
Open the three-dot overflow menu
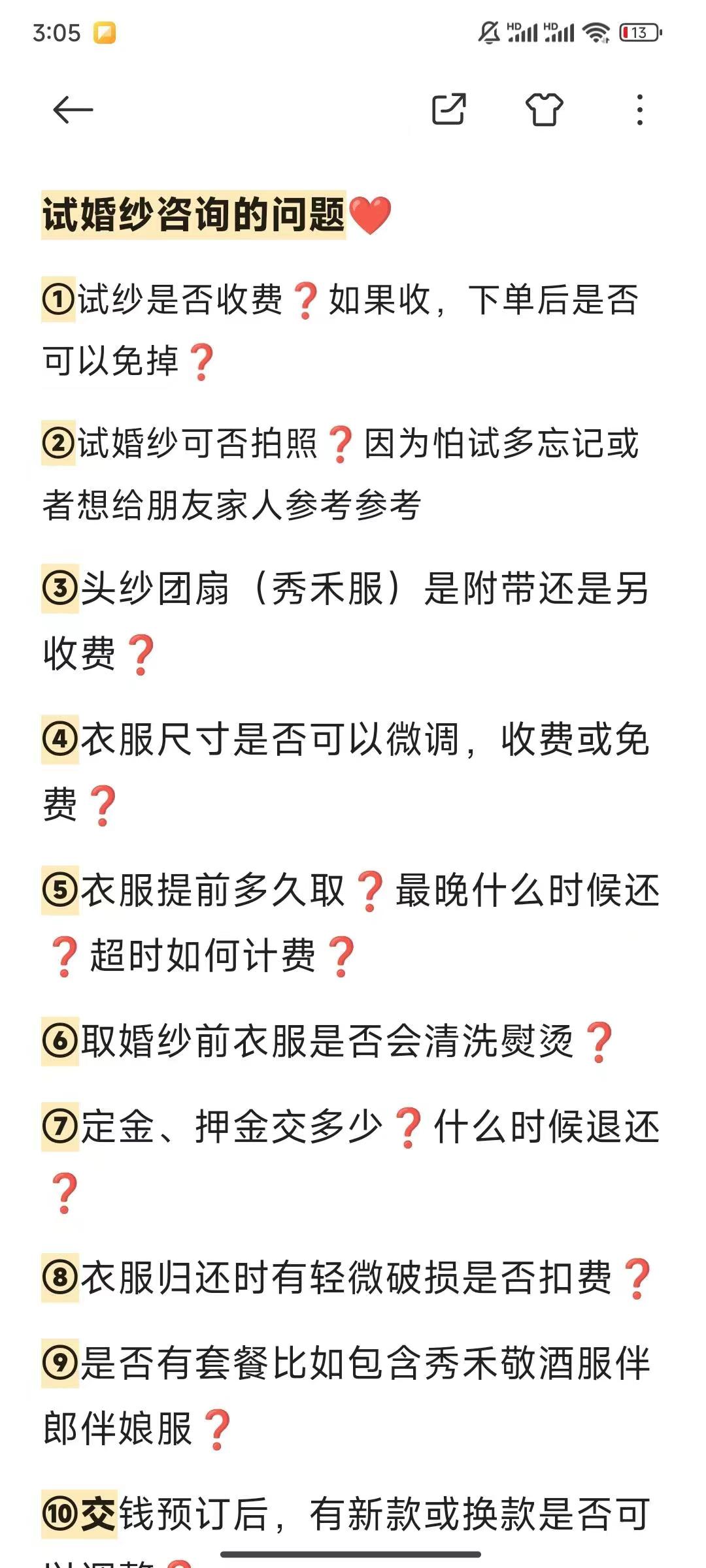(x=639, y=109)
